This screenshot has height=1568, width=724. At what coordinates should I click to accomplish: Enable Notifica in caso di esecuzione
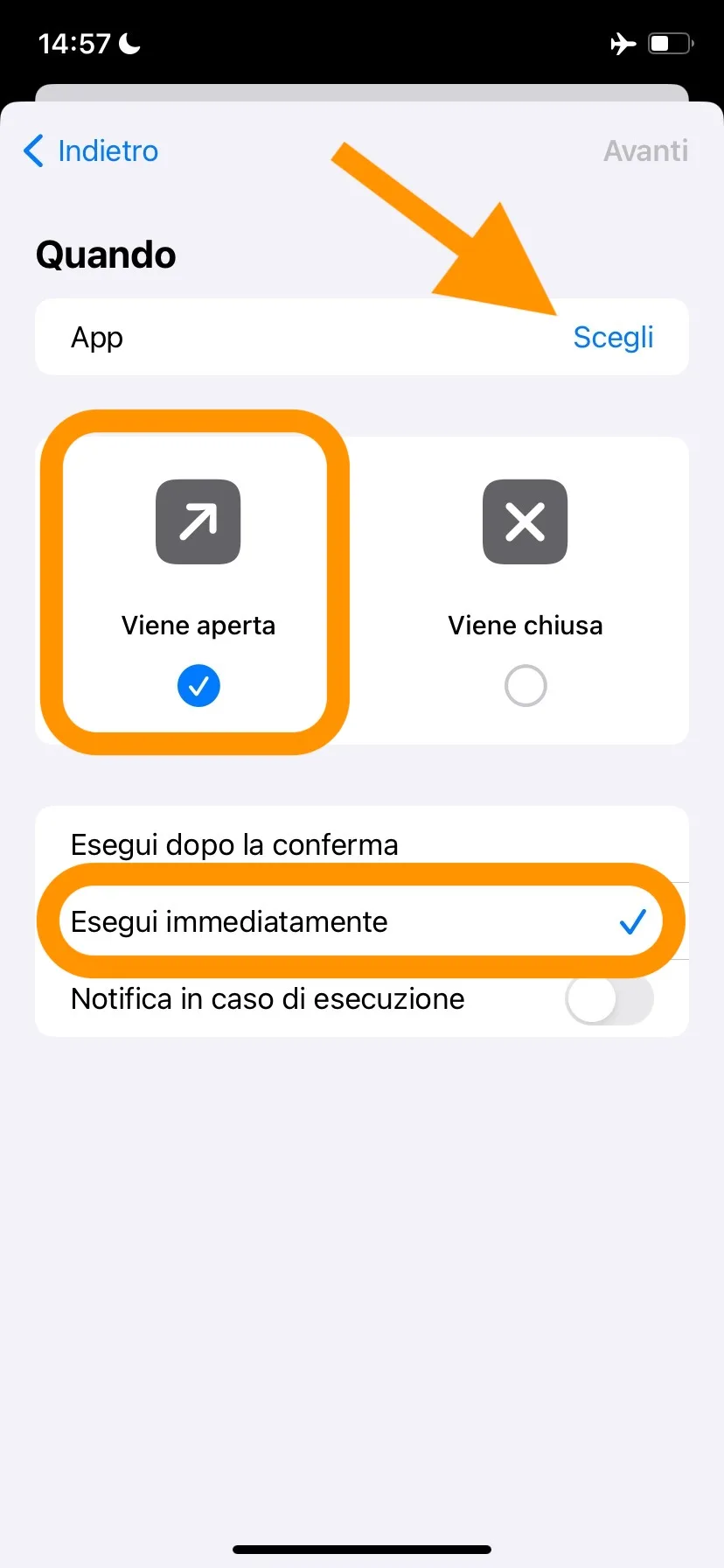pos(609,999)
